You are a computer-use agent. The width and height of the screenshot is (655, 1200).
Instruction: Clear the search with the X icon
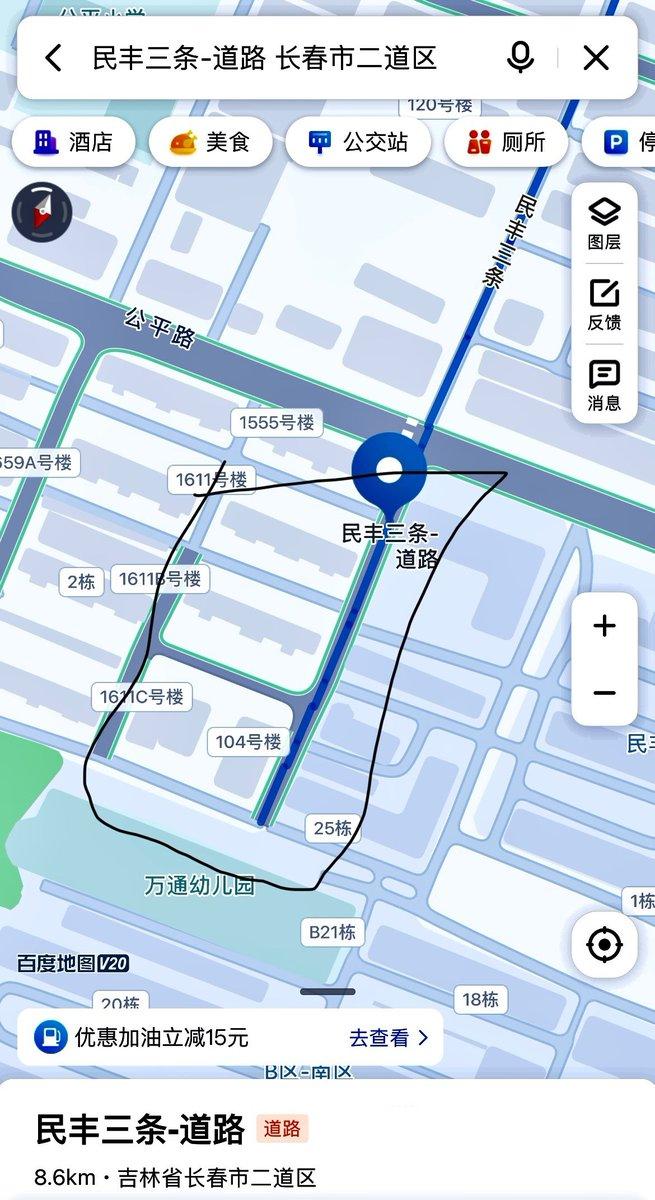click(596, 58)
